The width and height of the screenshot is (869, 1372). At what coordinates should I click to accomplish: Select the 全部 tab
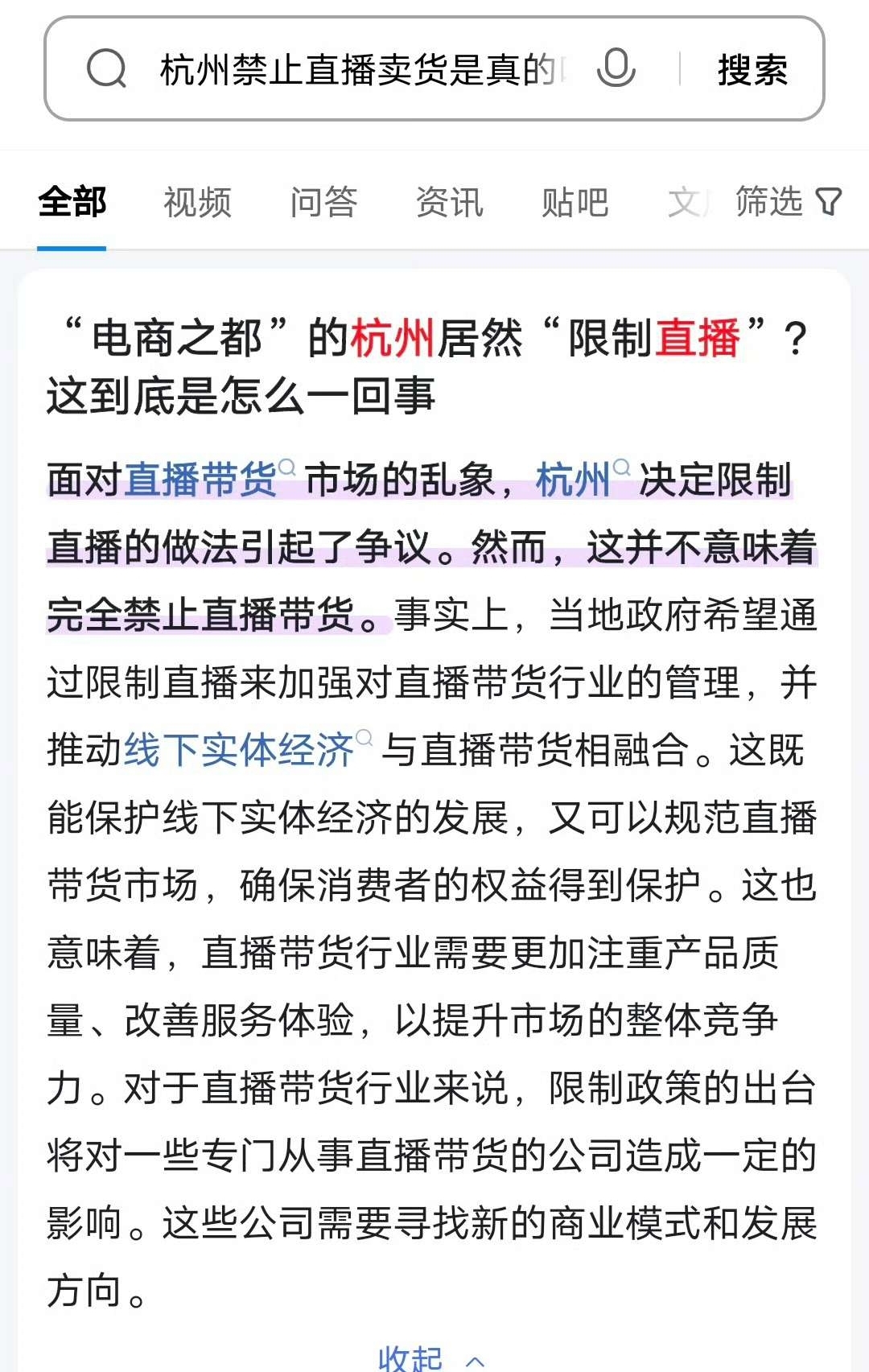[72, 202]
